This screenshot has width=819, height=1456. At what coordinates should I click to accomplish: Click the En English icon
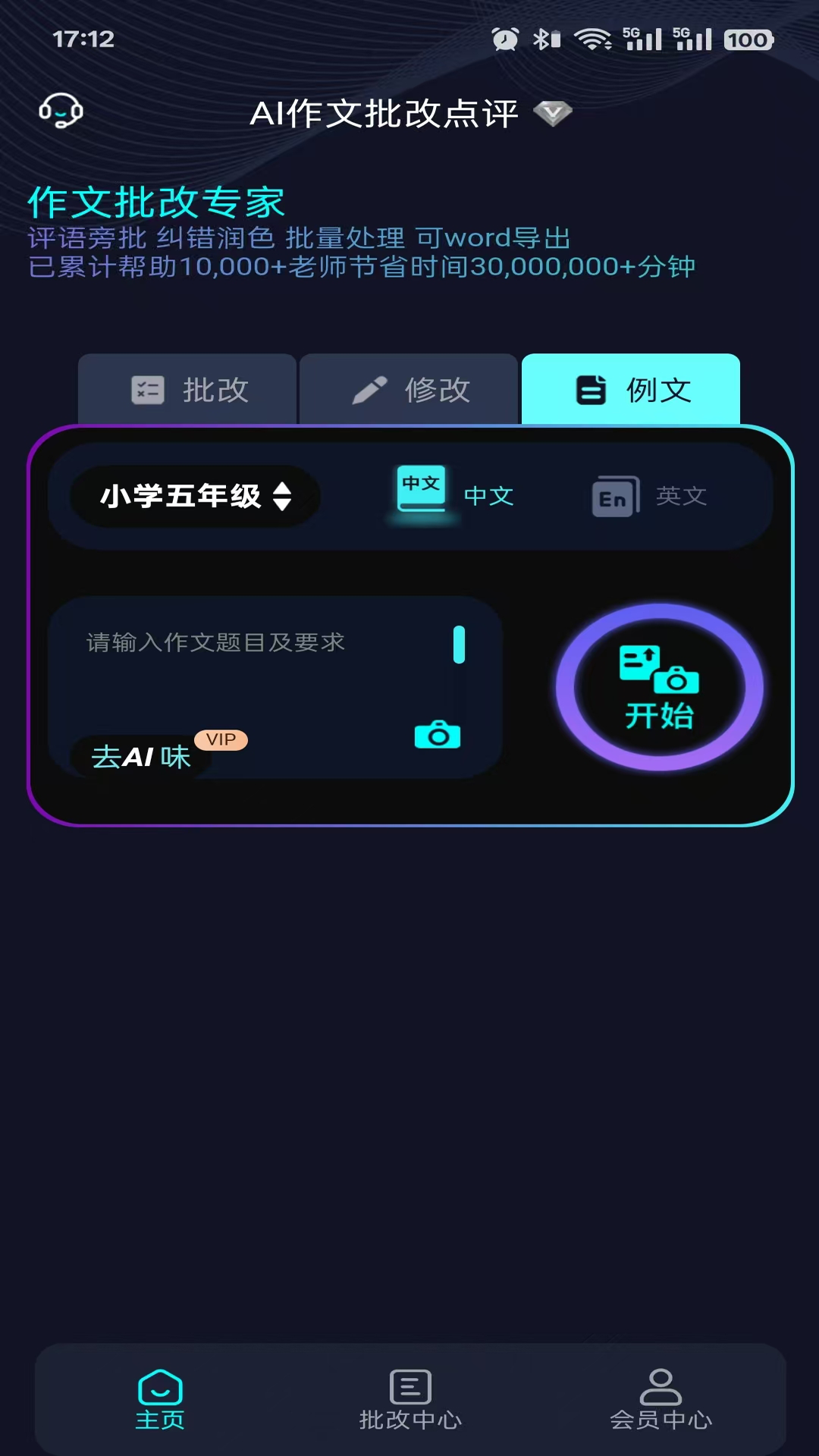[615, 494]
